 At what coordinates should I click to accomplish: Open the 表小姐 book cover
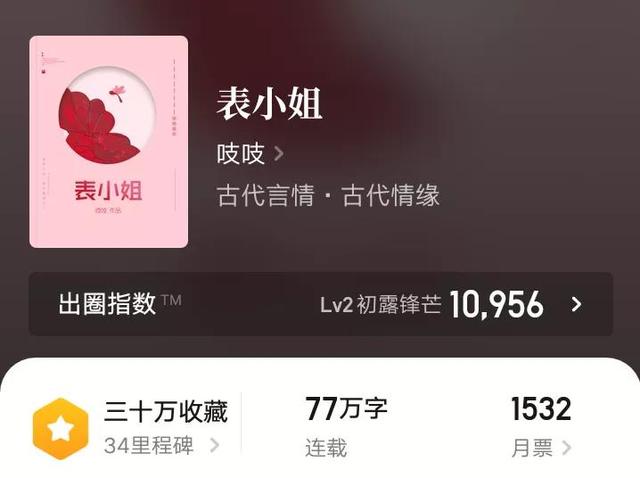tap(109, 141)
